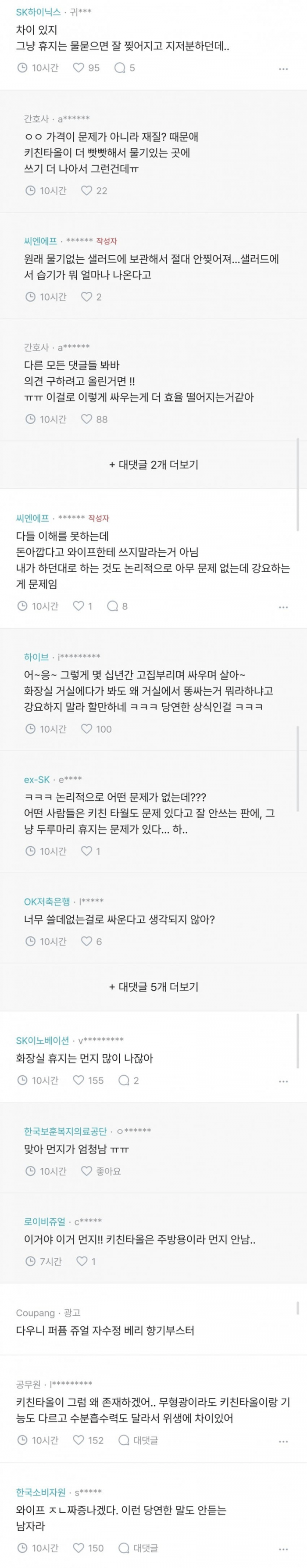Expand '대댓글 2개 더보기' replies
The image size is (307, 1568).
click(153, 465)
